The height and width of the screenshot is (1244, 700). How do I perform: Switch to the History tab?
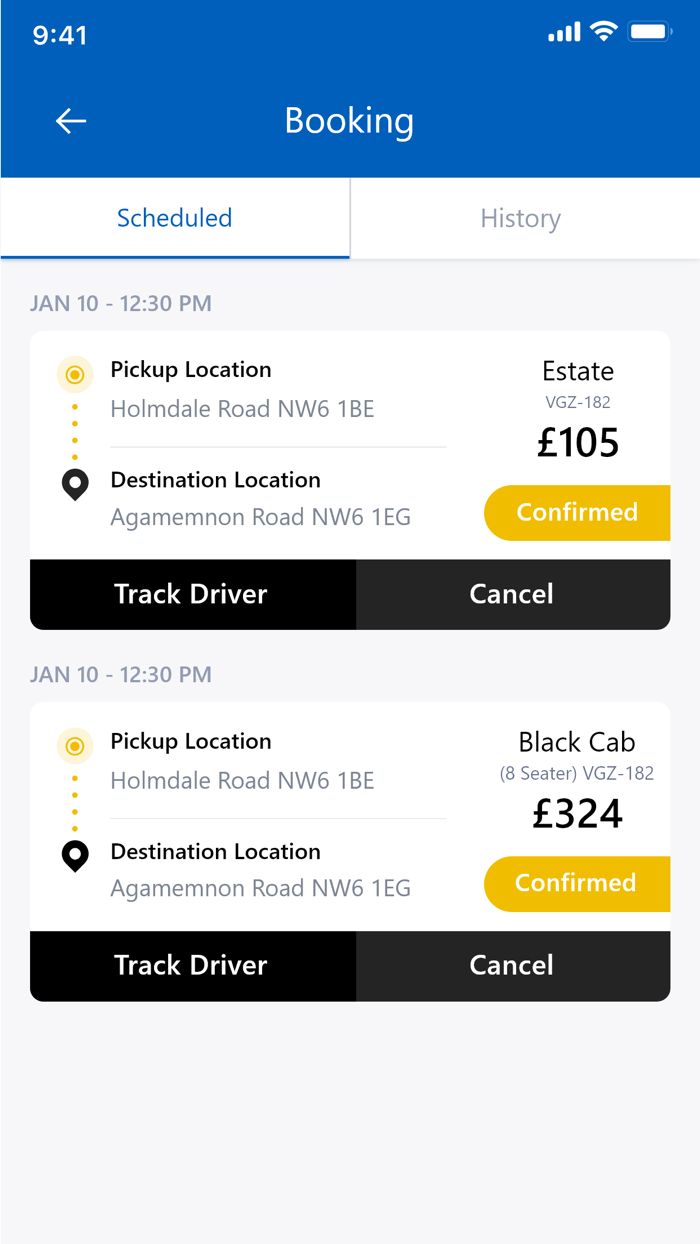(520, 219)
